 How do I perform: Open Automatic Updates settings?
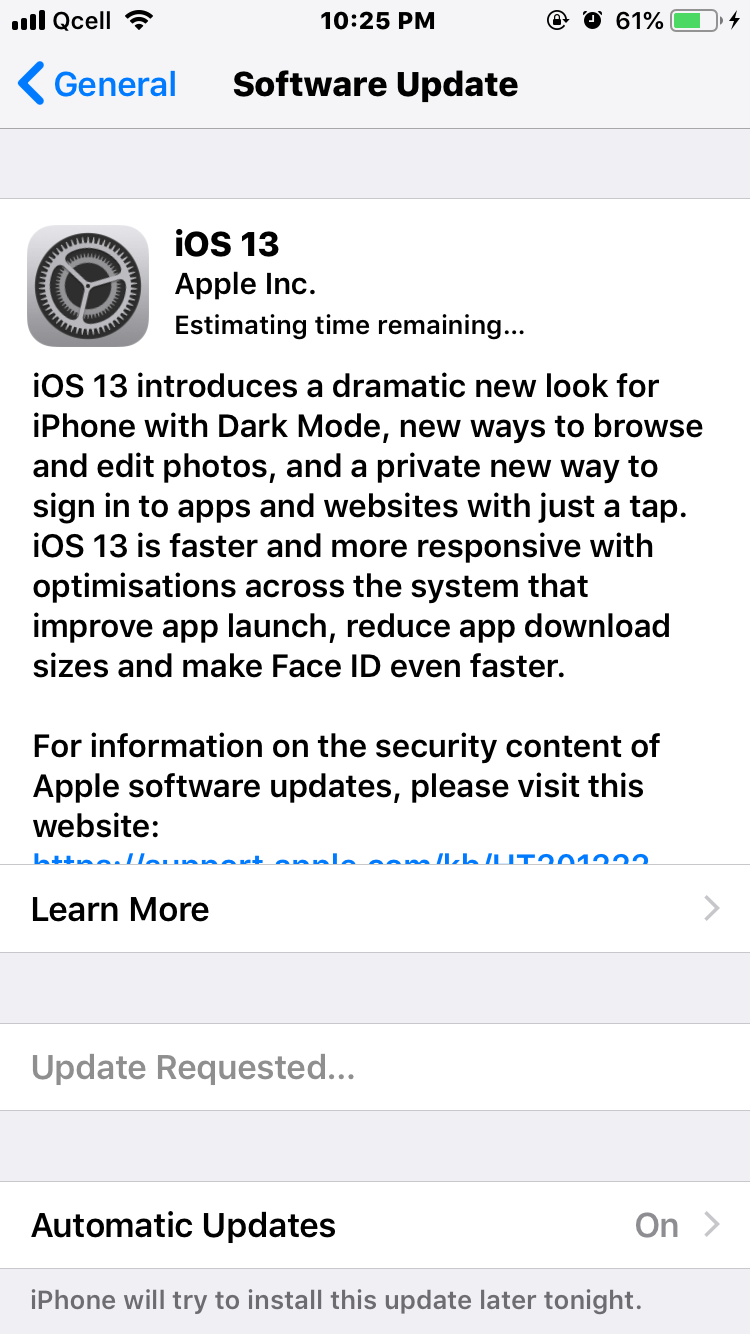(375, 1225)
